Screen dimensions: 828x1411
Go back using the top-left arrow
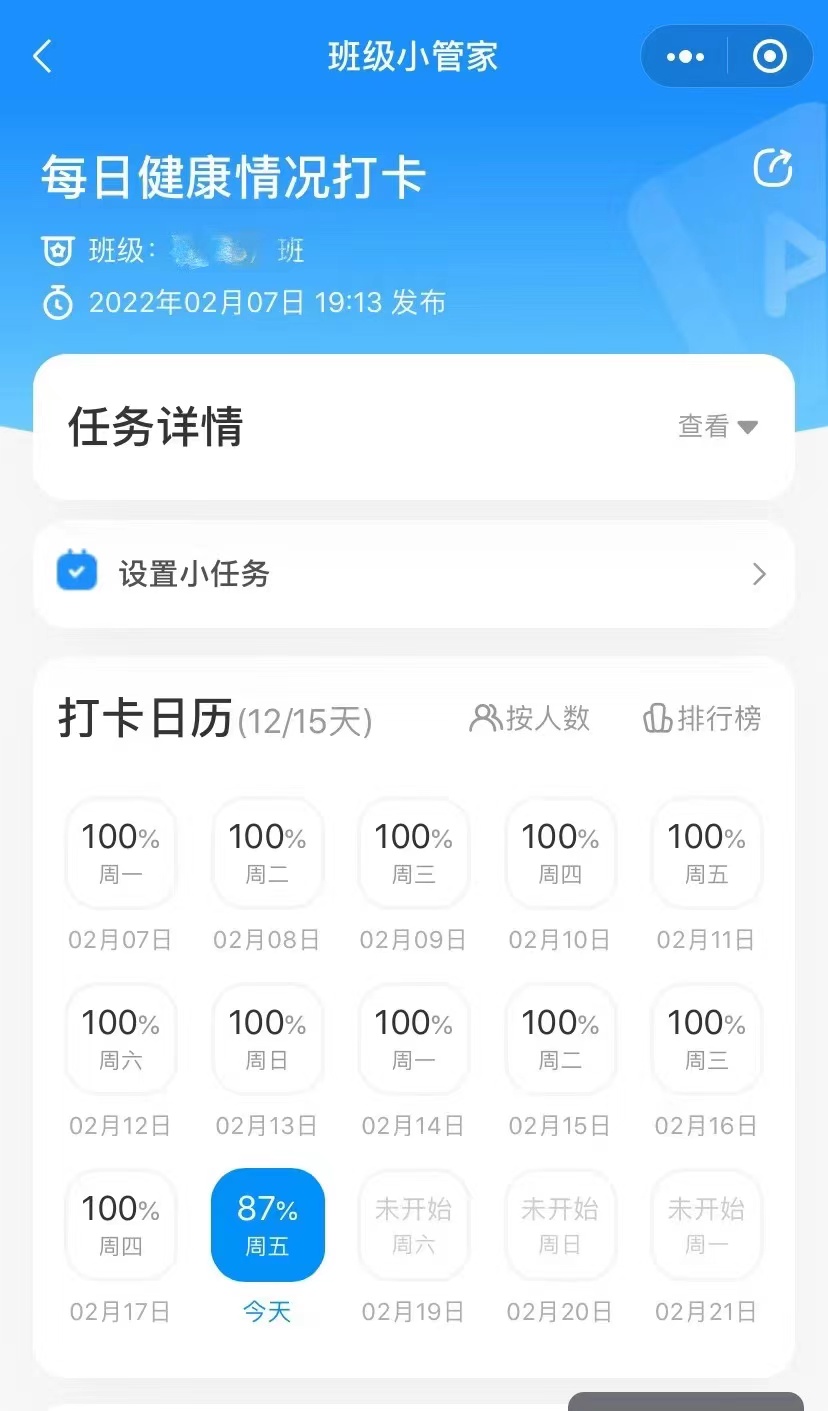coord(42,57)
